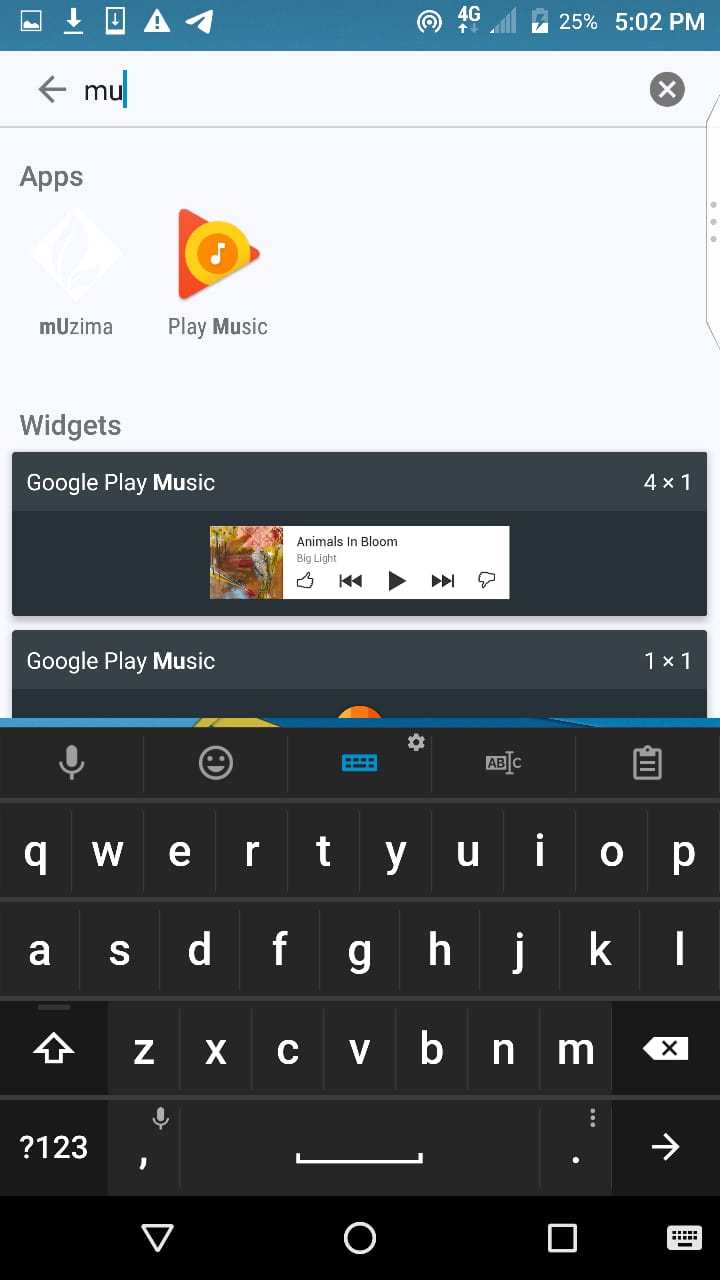
Task: Select the Google Play Music 1 × 1 widget
Action: point(360,675)
